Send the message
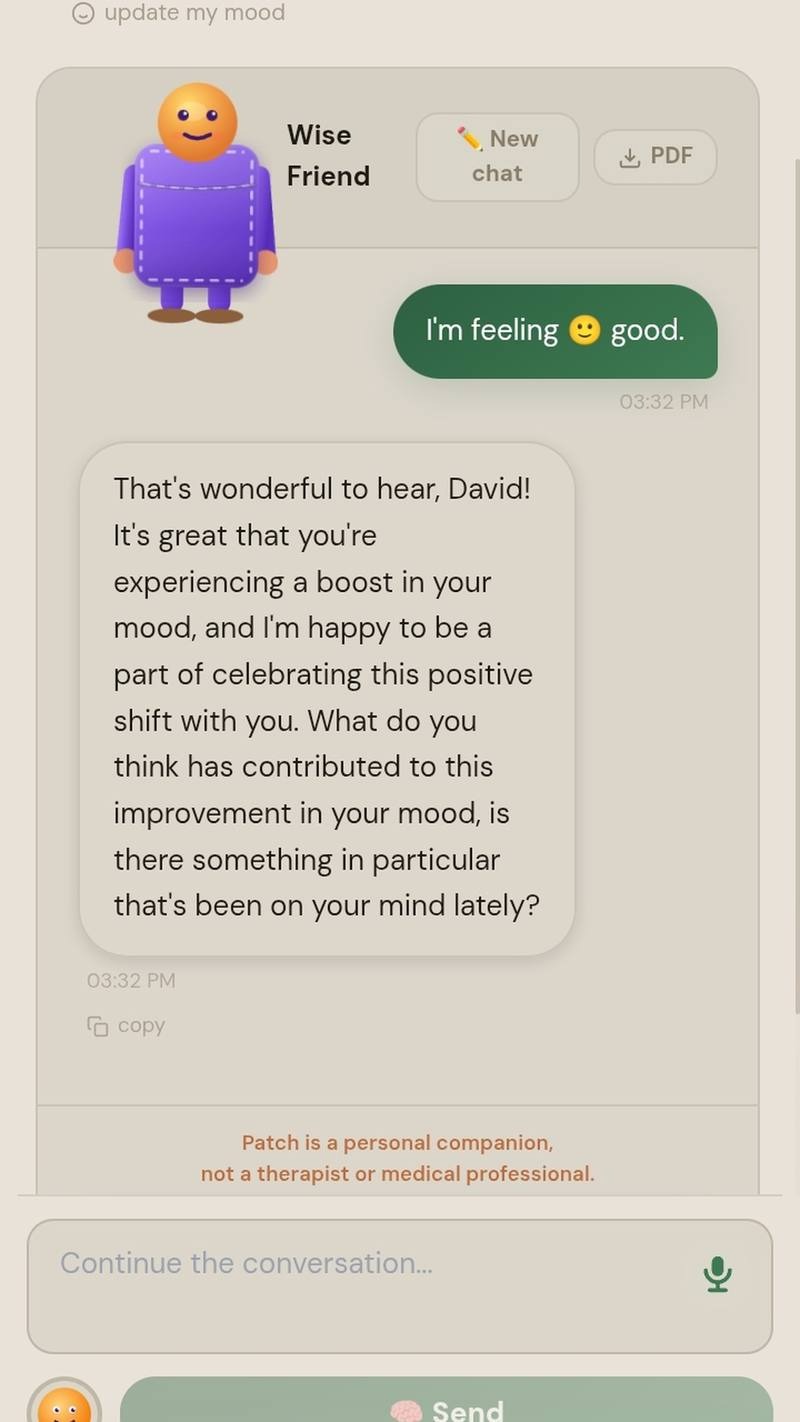 pos(446,1400)
